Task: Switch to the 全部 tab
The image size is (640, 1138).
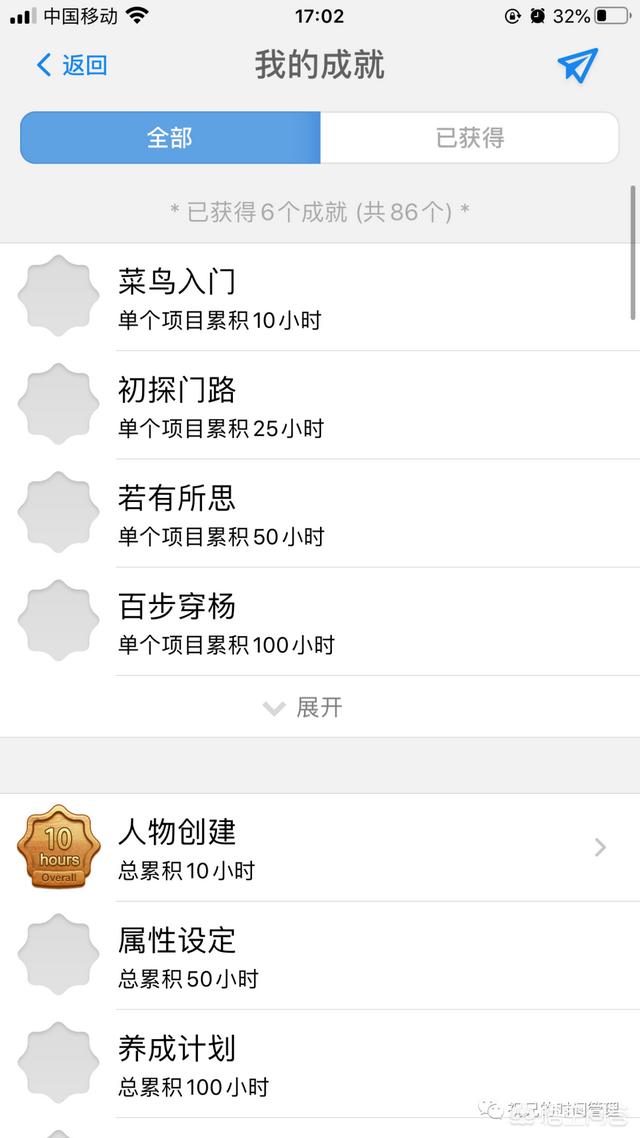Action: tap(170, 137)
